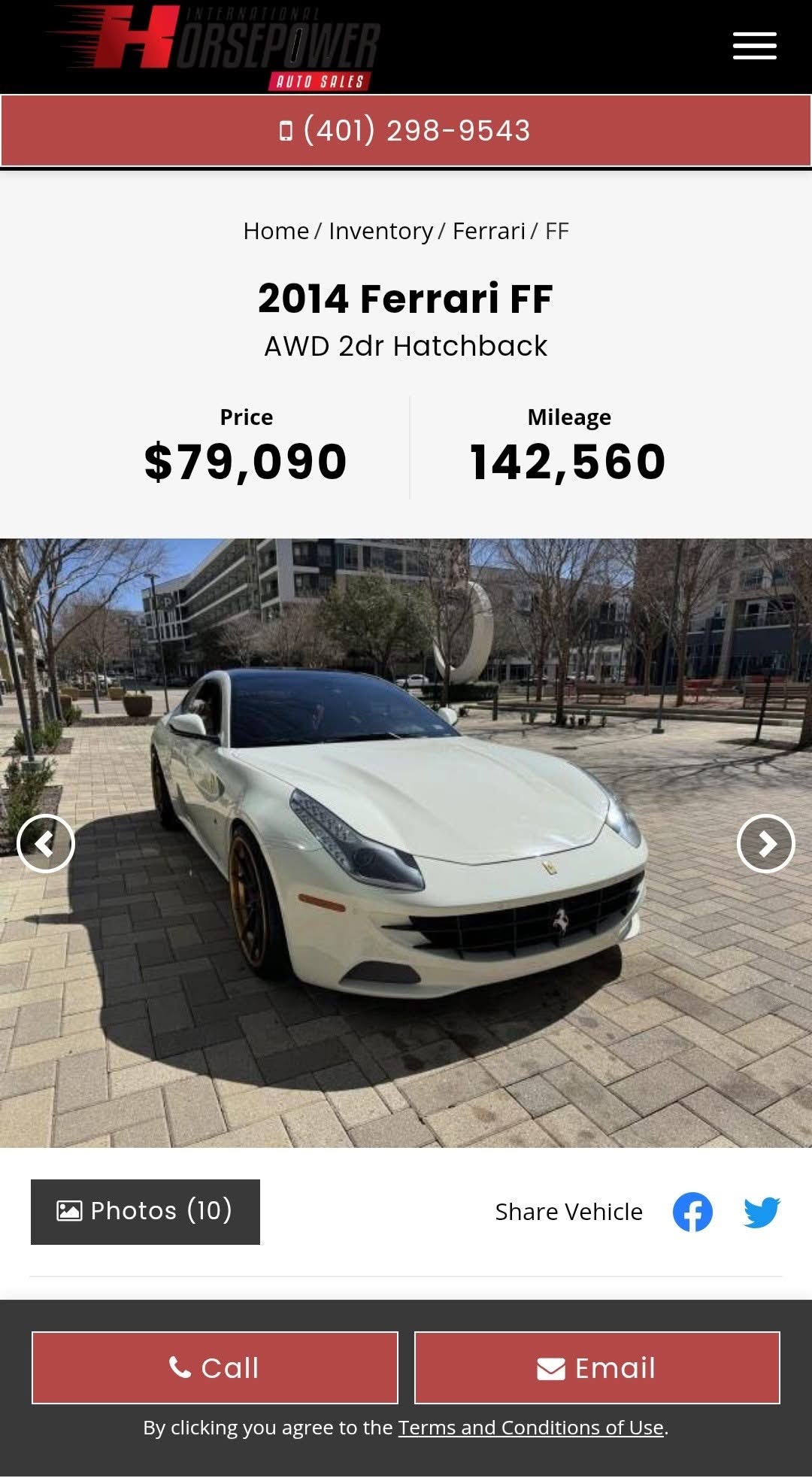Open the Inventory breadcrumb
Image resolution: width=812 pixels, height=1478 pixels.
coord(380,231)
